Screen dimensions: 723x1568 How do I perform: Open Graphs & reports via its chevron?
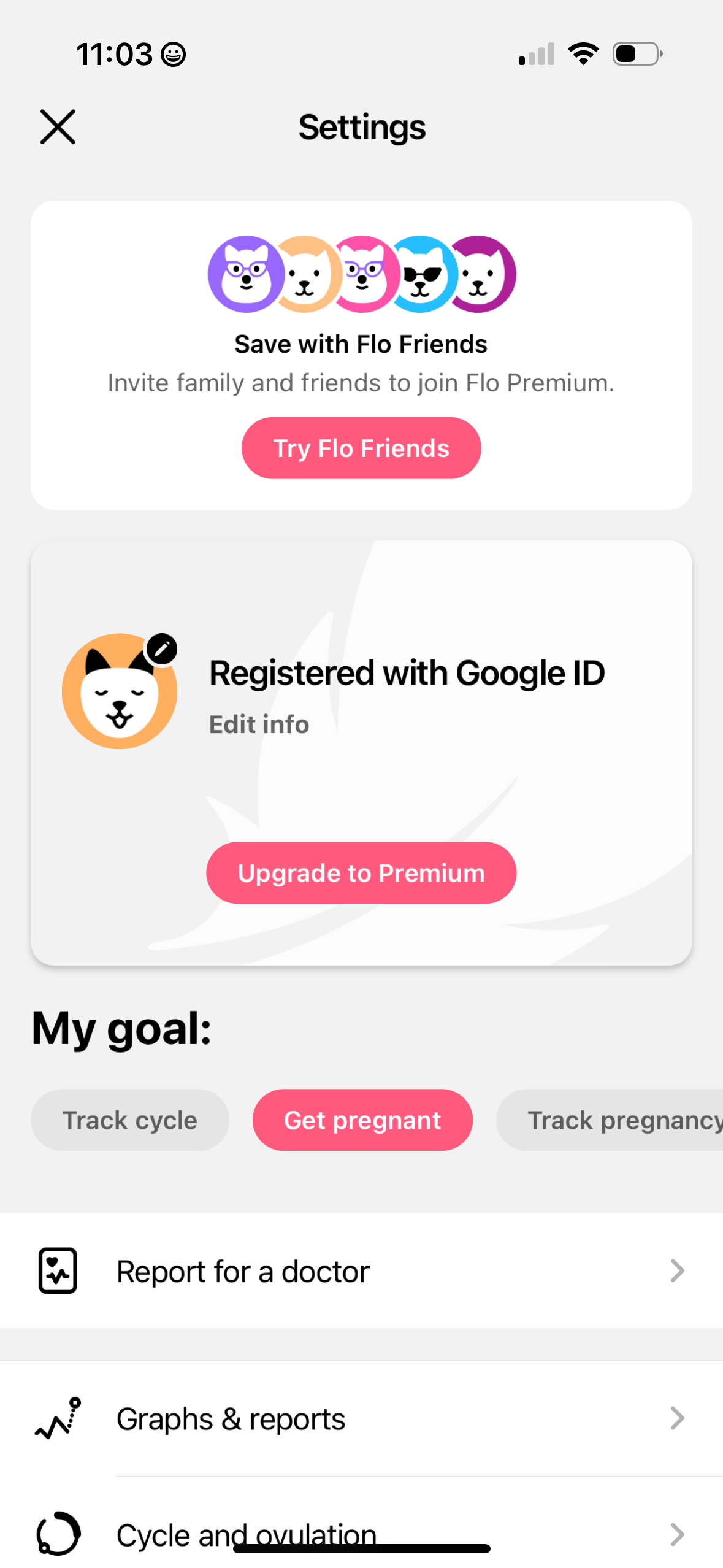point(677,1418)
